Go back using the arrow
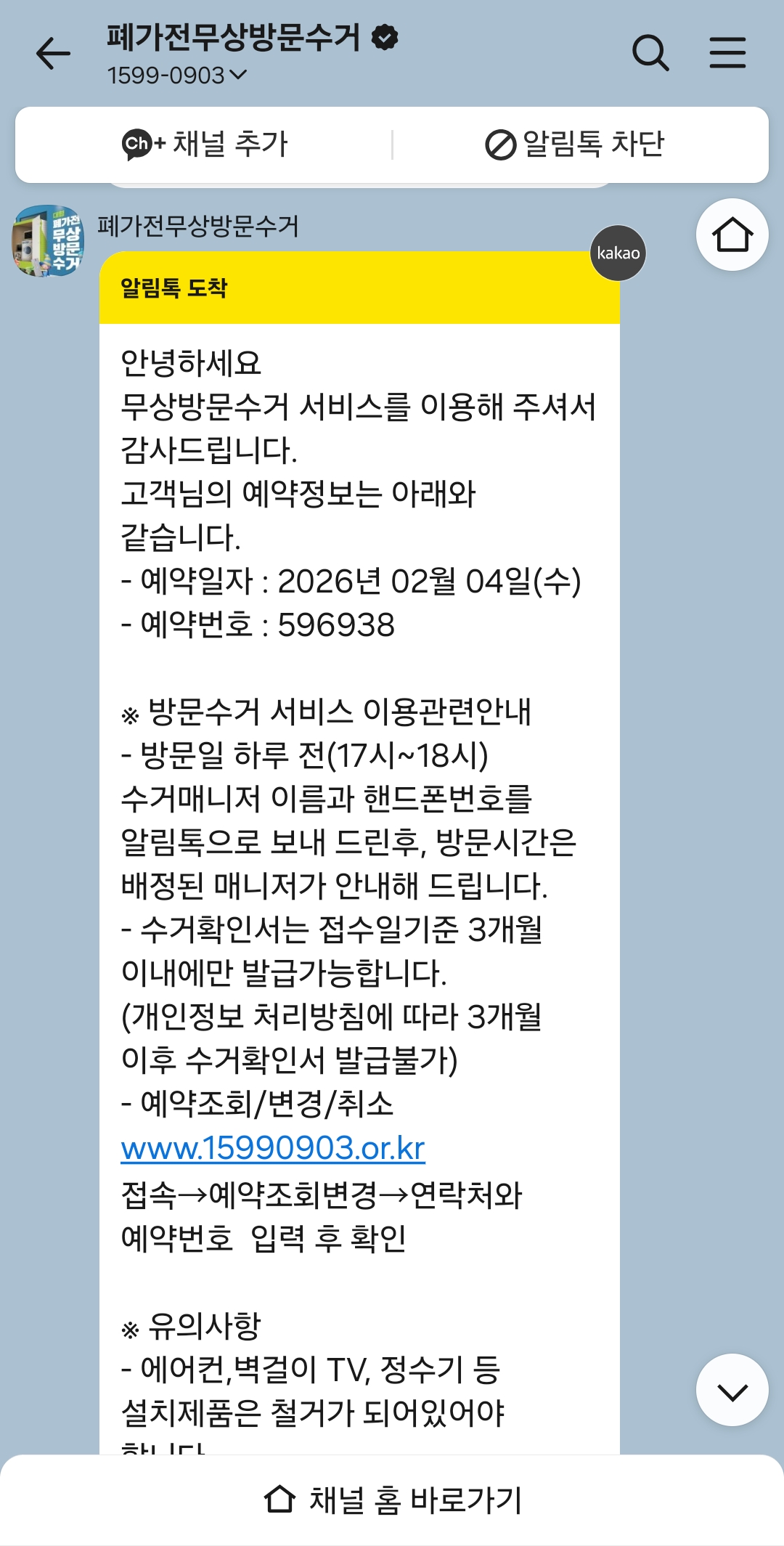The width and height of the screenshot is (784, 1546). pos(53,54)
